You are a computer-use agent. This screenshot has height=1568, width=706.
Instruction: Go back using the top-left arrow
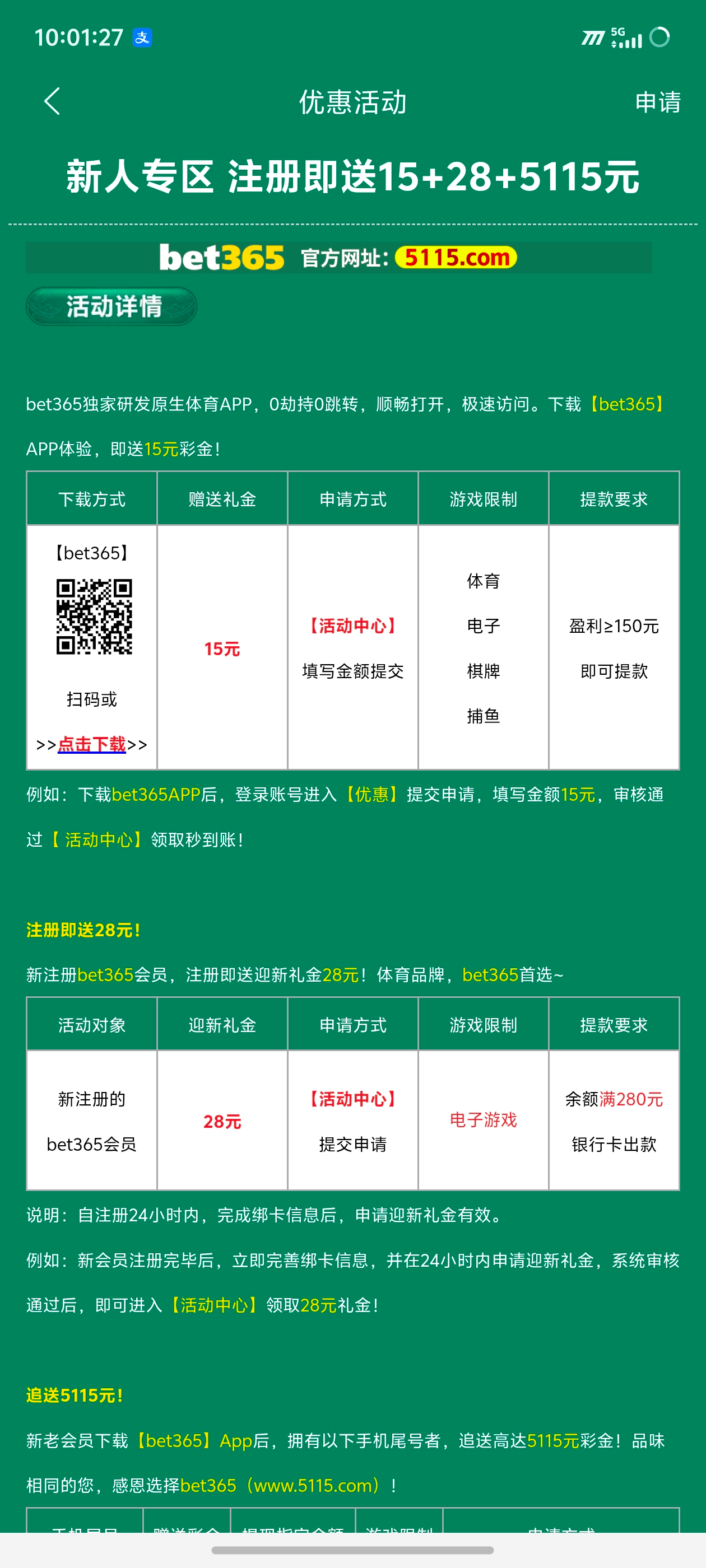(52, 101)
